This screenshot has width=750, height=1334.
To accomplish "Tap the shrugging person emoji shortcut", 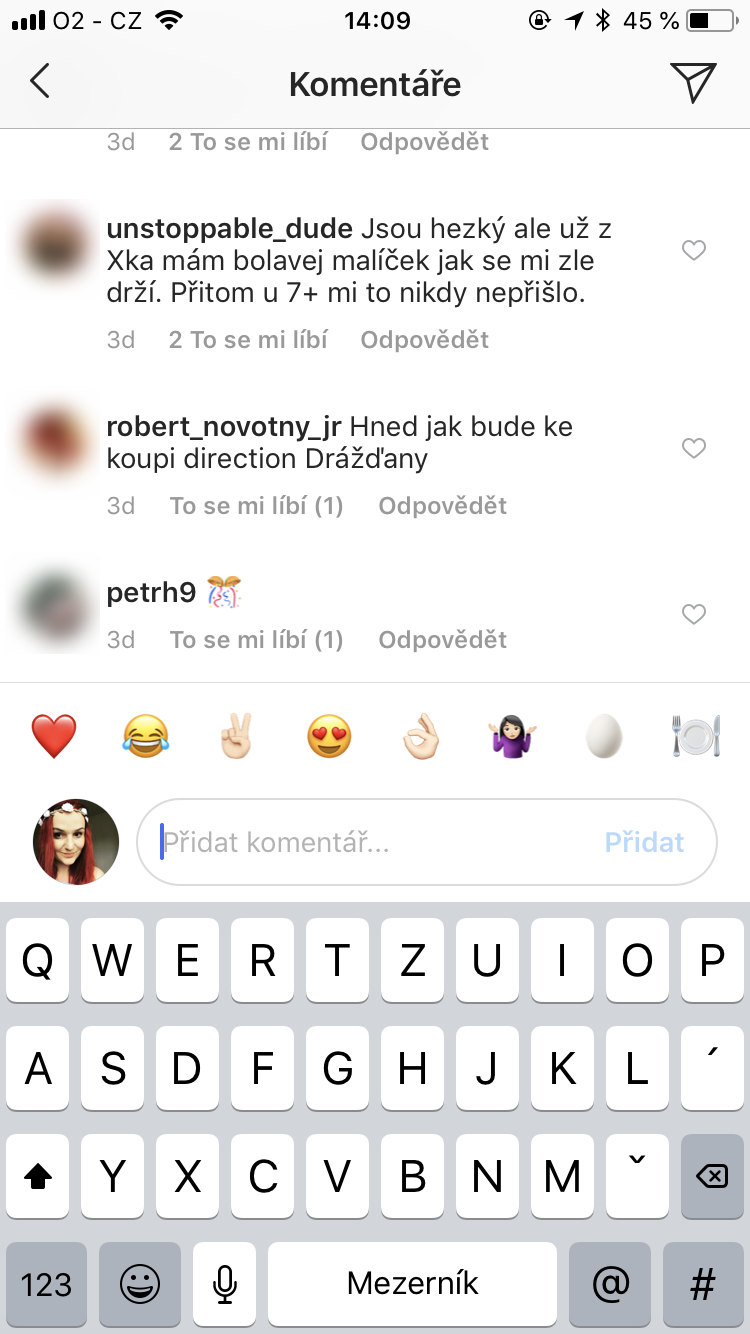I will coord(512,733).
